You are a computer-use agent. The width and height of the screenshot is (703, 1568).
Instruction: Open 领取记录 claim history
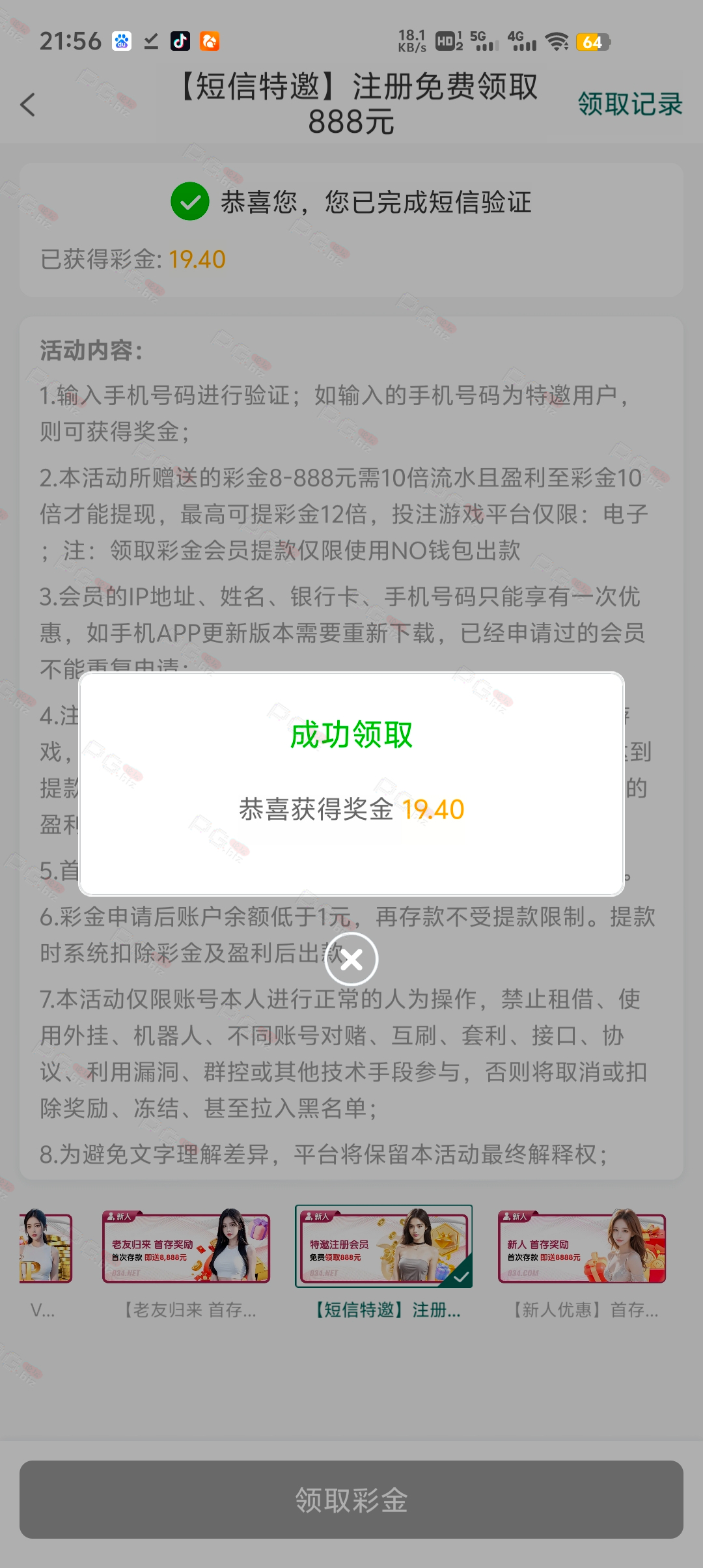[x=629, y=104]
